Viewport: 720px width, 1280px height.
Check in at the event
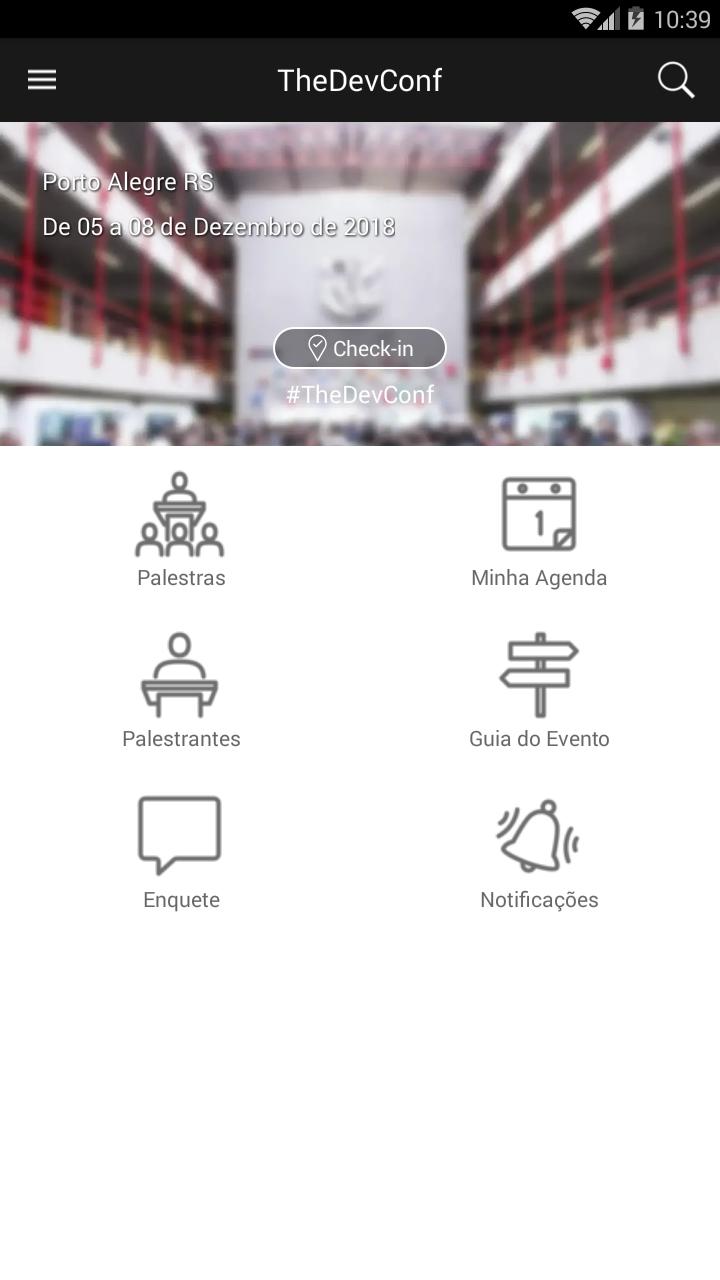click(360, 348)
